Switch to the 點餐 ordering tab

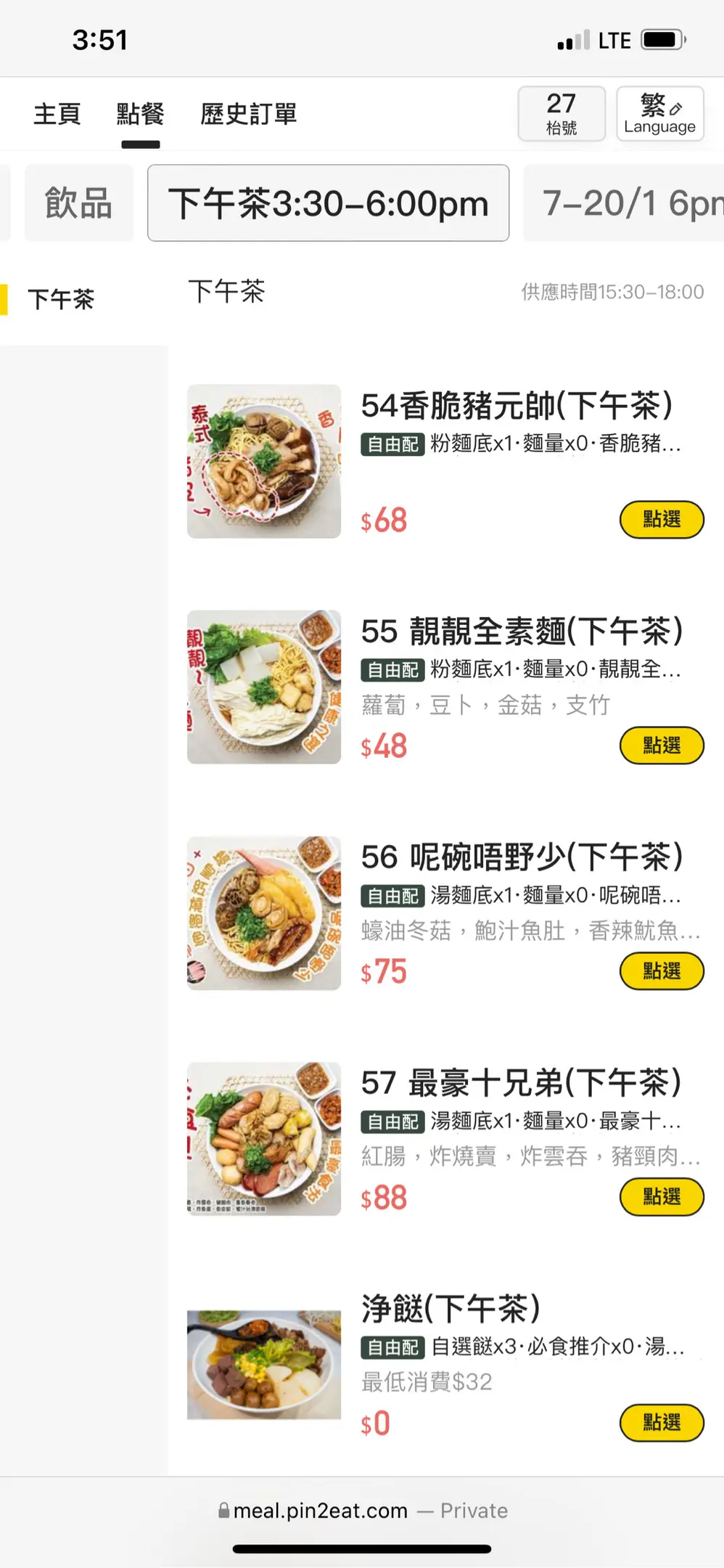141,114
